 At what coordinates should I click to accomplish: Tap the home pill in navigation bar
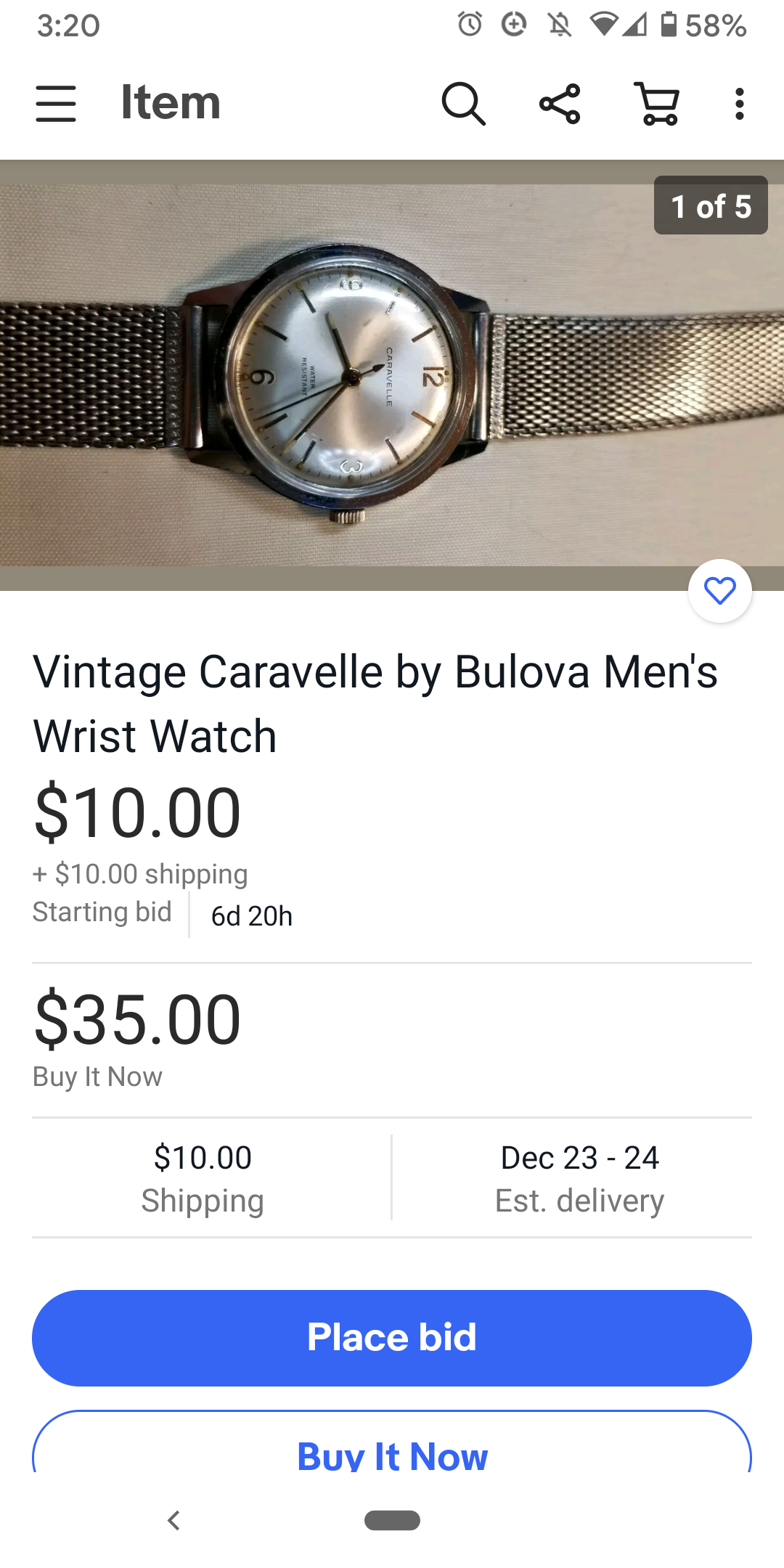pos(392,1520)
